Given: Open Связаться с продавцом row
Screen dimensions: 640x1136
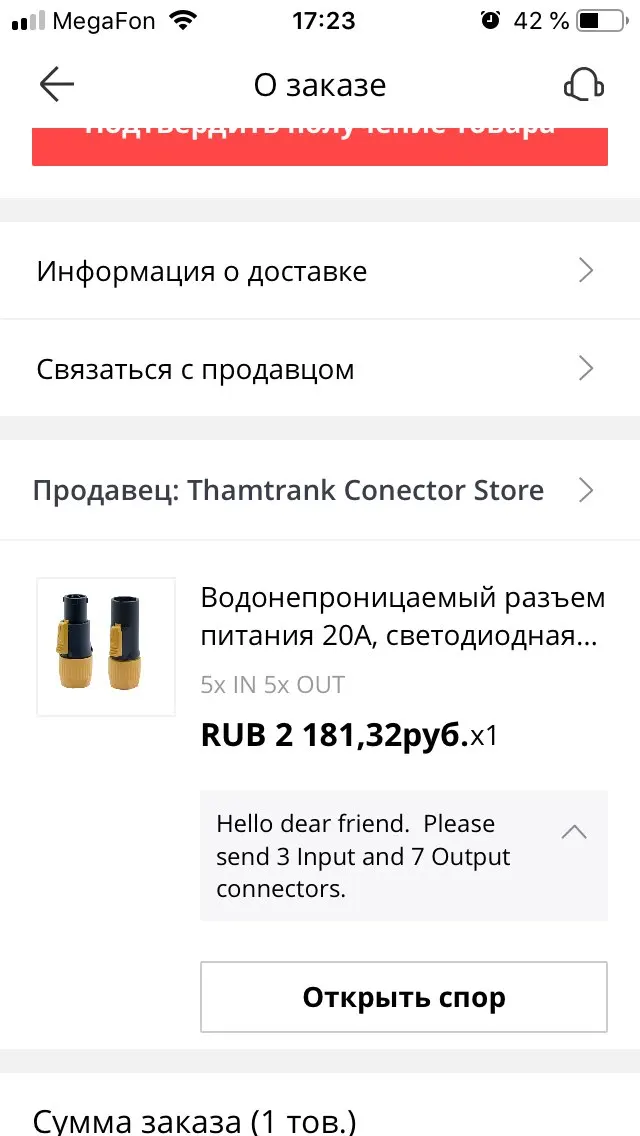Looking at the screenshot, I should (320, 369).
